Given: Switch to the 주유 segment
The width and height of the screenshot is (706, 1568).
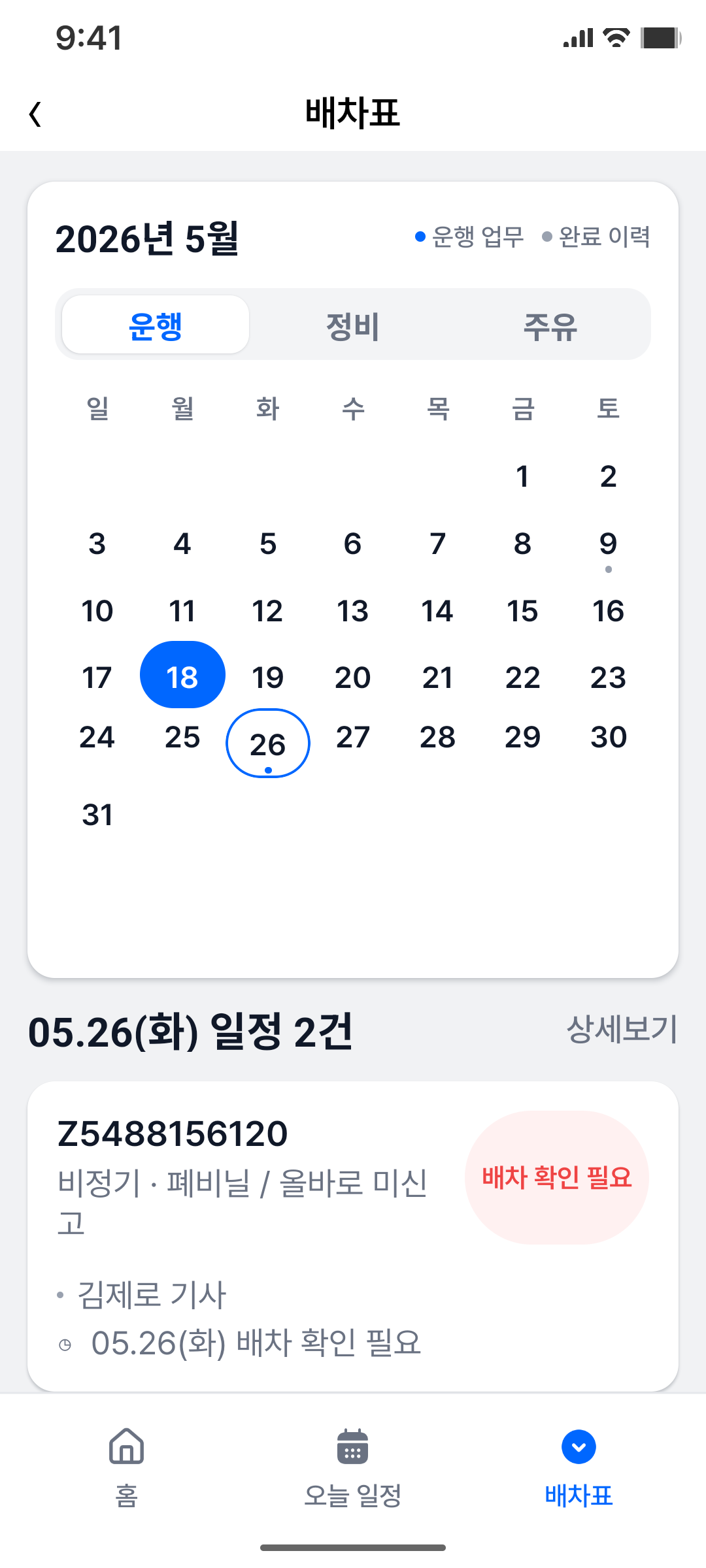Looking at the screenshot, I should click(x=550, y=325).
